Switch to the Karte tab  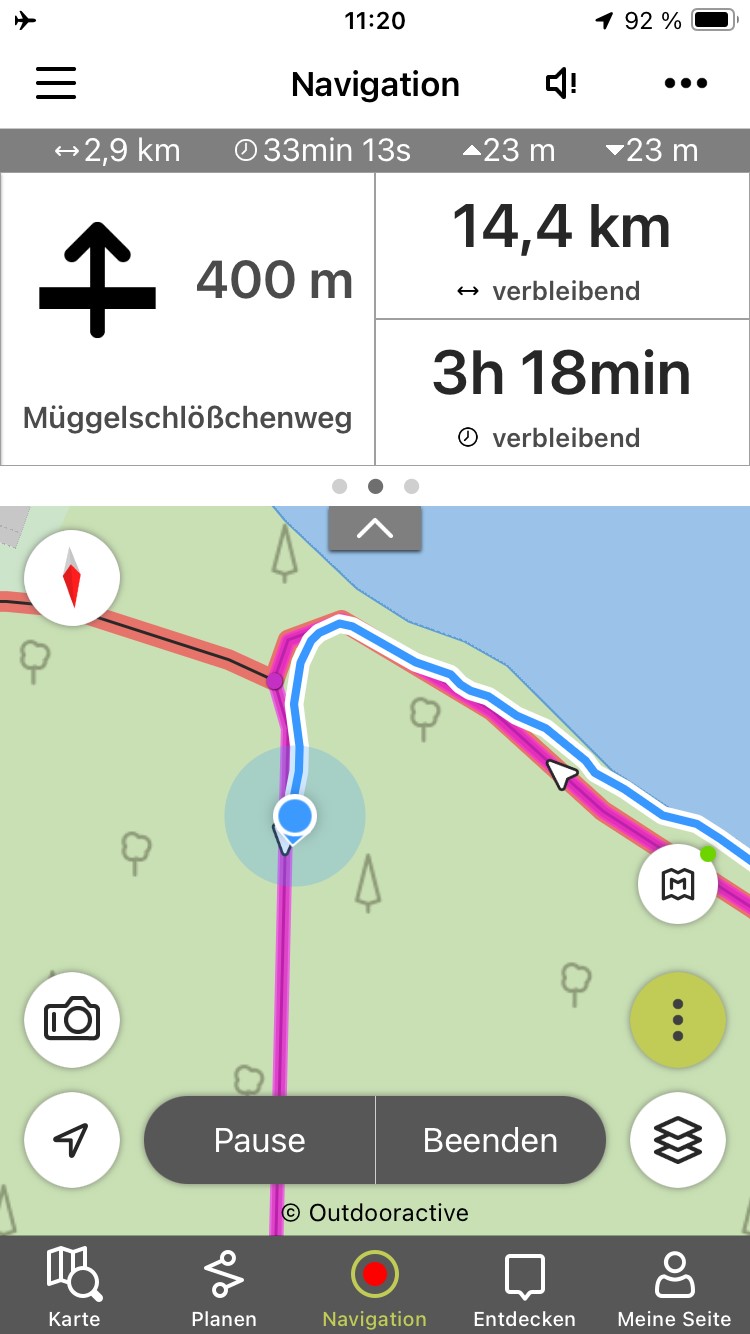(74, 1286)
